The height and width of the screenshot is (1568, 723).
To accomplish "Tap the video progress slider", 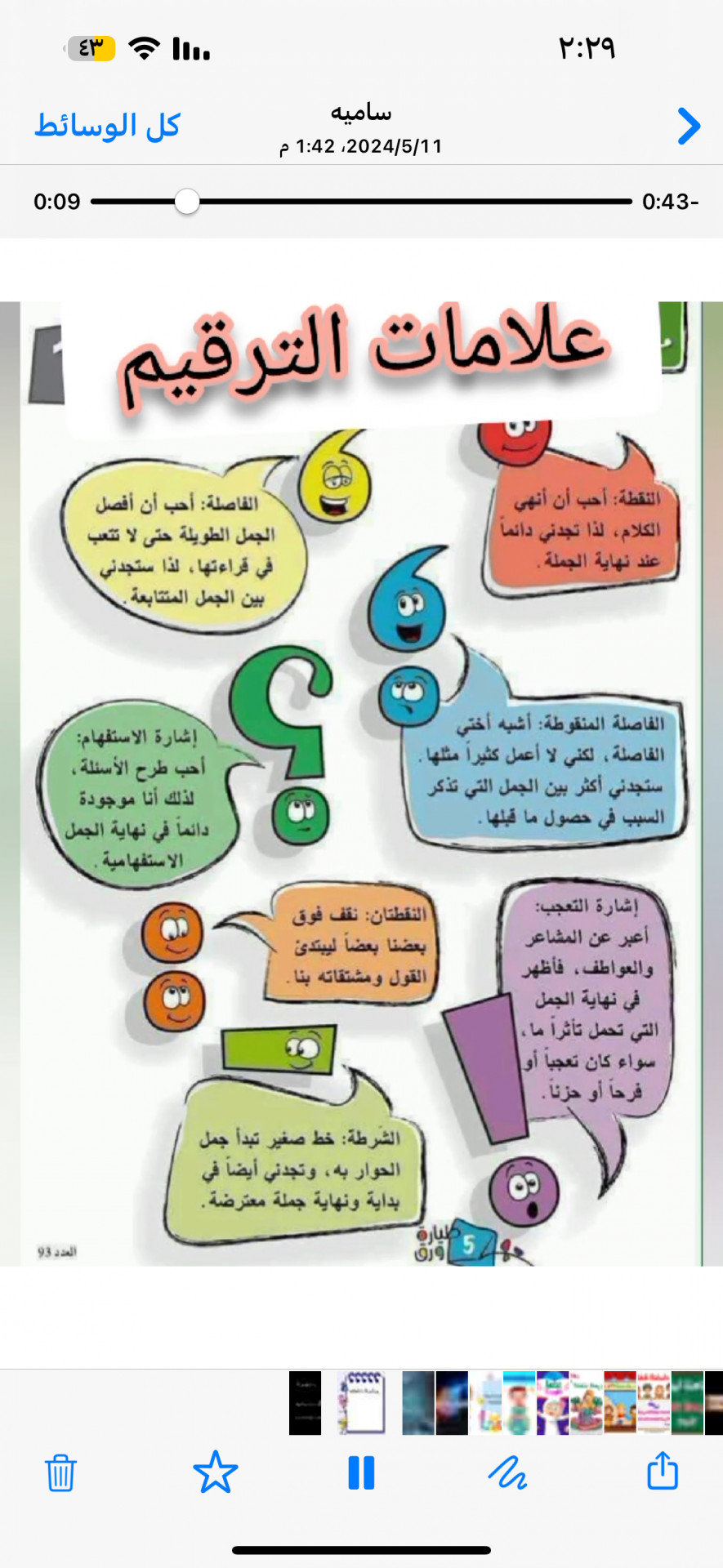I will pos(187,201).
